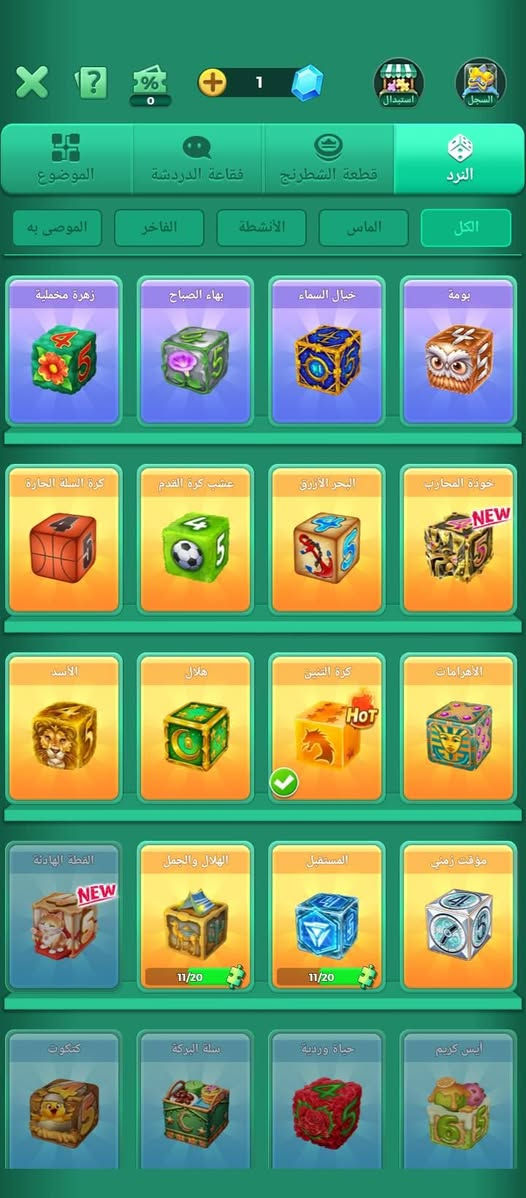Switch to the قطعة الشطرنج tab

(329, 159)
